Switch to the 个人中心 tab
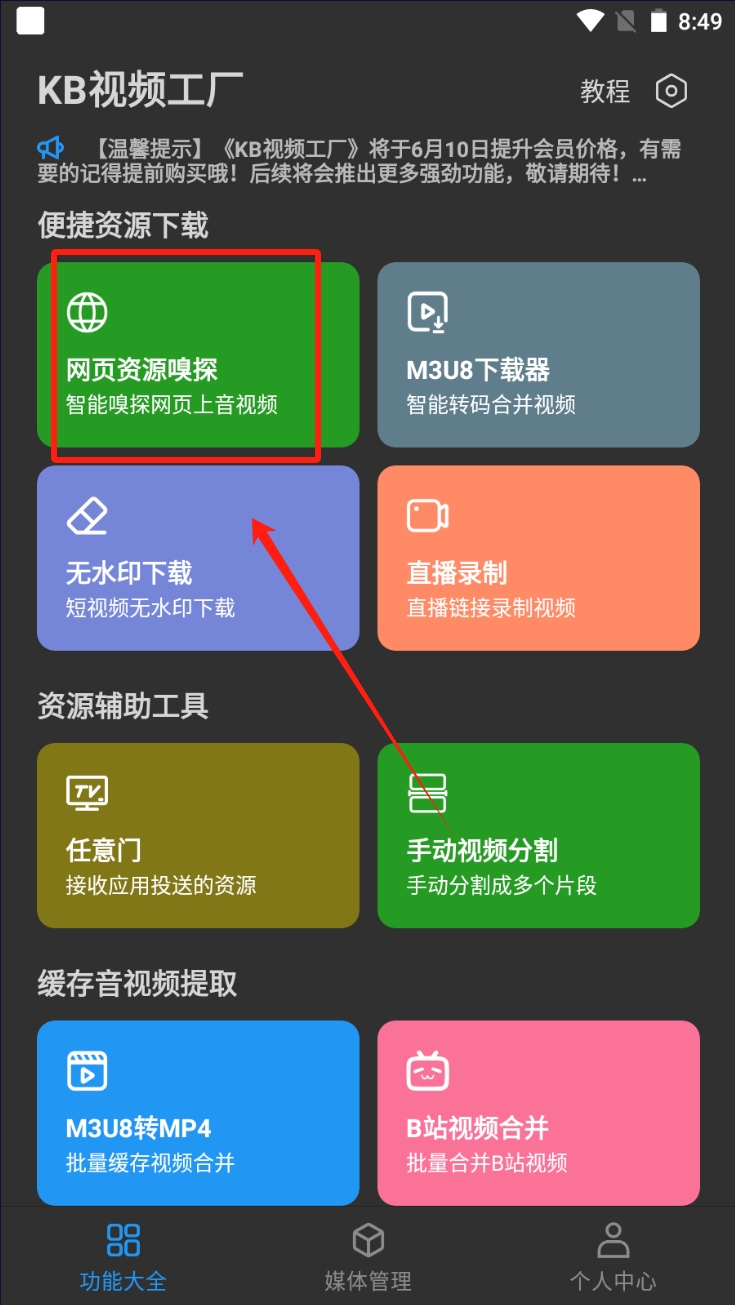Screen dimensions: 735x1305 pyautogui.click(x=612, y=1256)
